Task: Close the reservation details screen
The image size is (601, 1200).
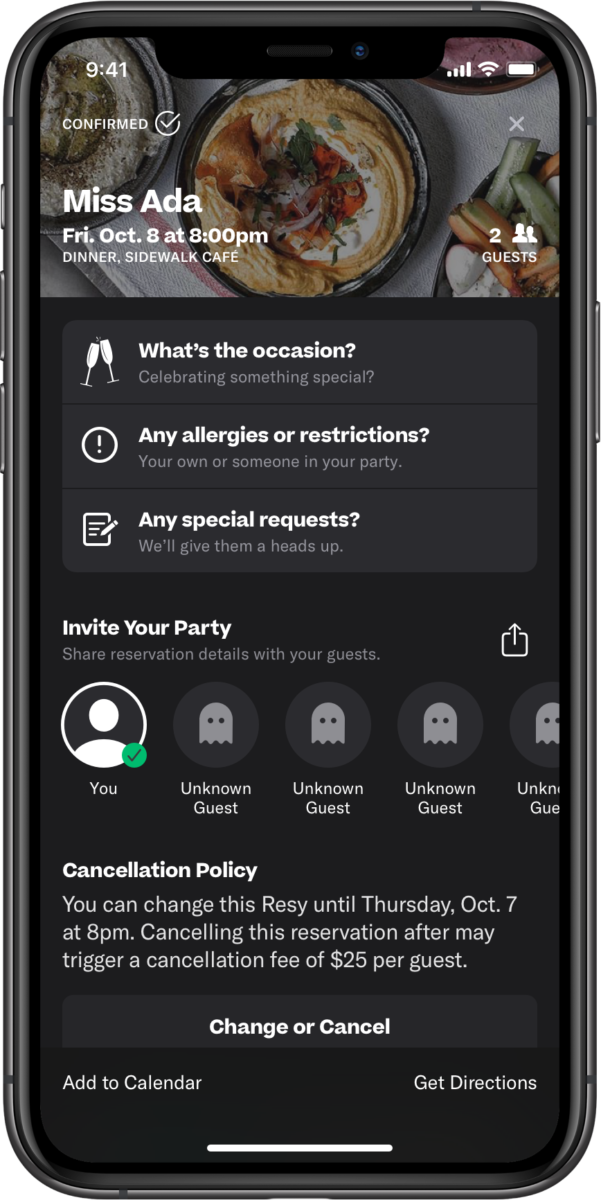Action: (516, 124)
